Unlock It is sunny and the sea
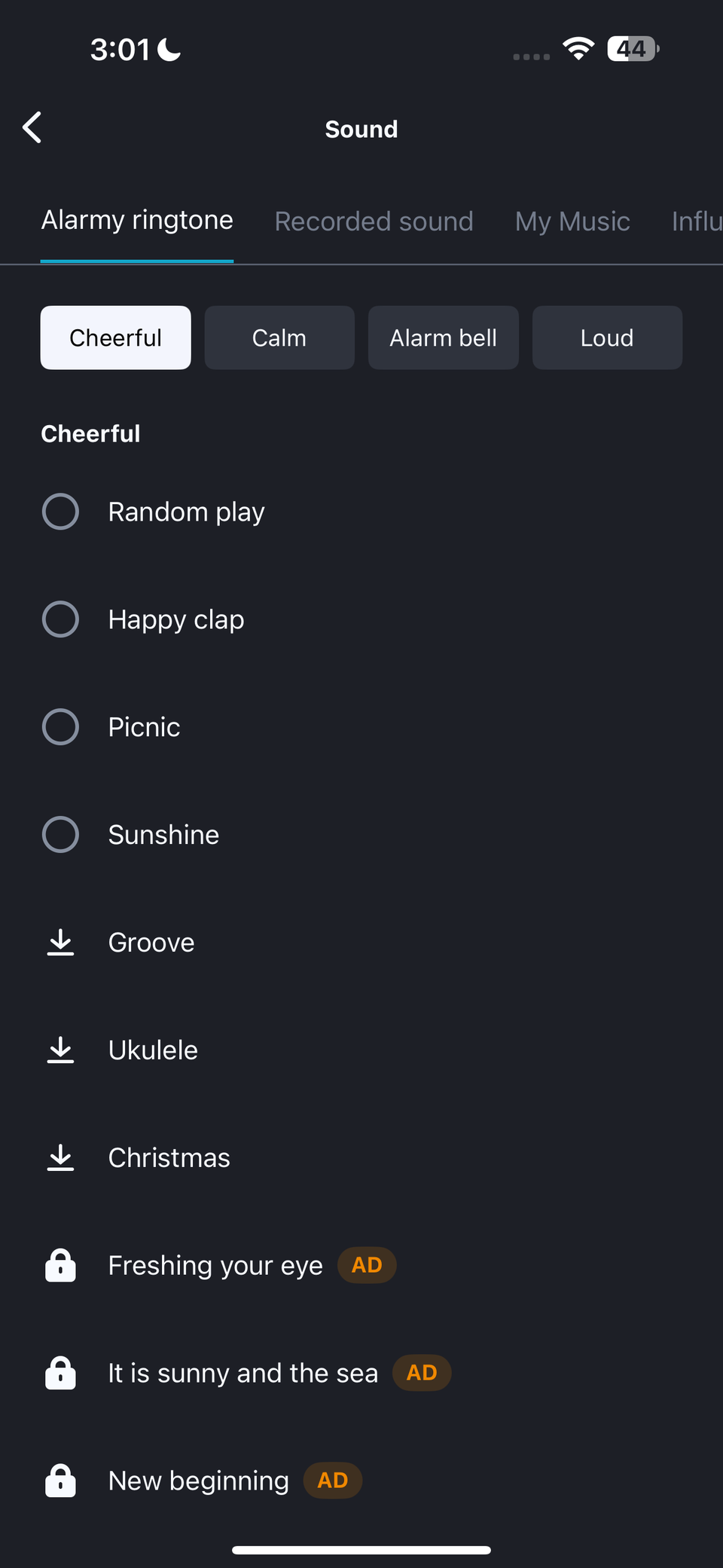The width and height of the screenshot is (723, 1568). click(61, 1374)
